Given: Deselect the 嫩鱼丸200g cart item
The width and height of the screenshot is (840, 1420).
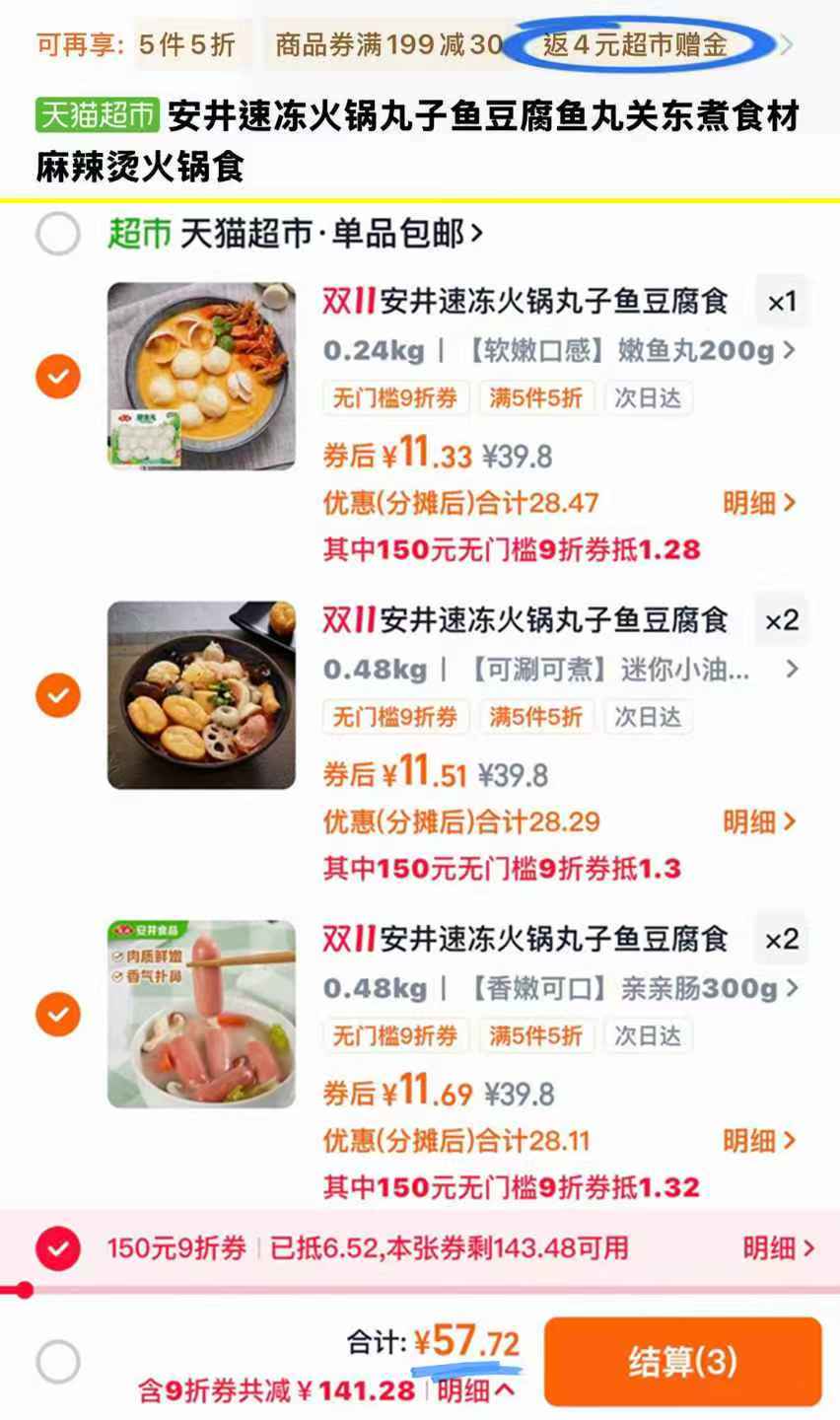Looking at the screenshot, I should (x=58, y=376).
